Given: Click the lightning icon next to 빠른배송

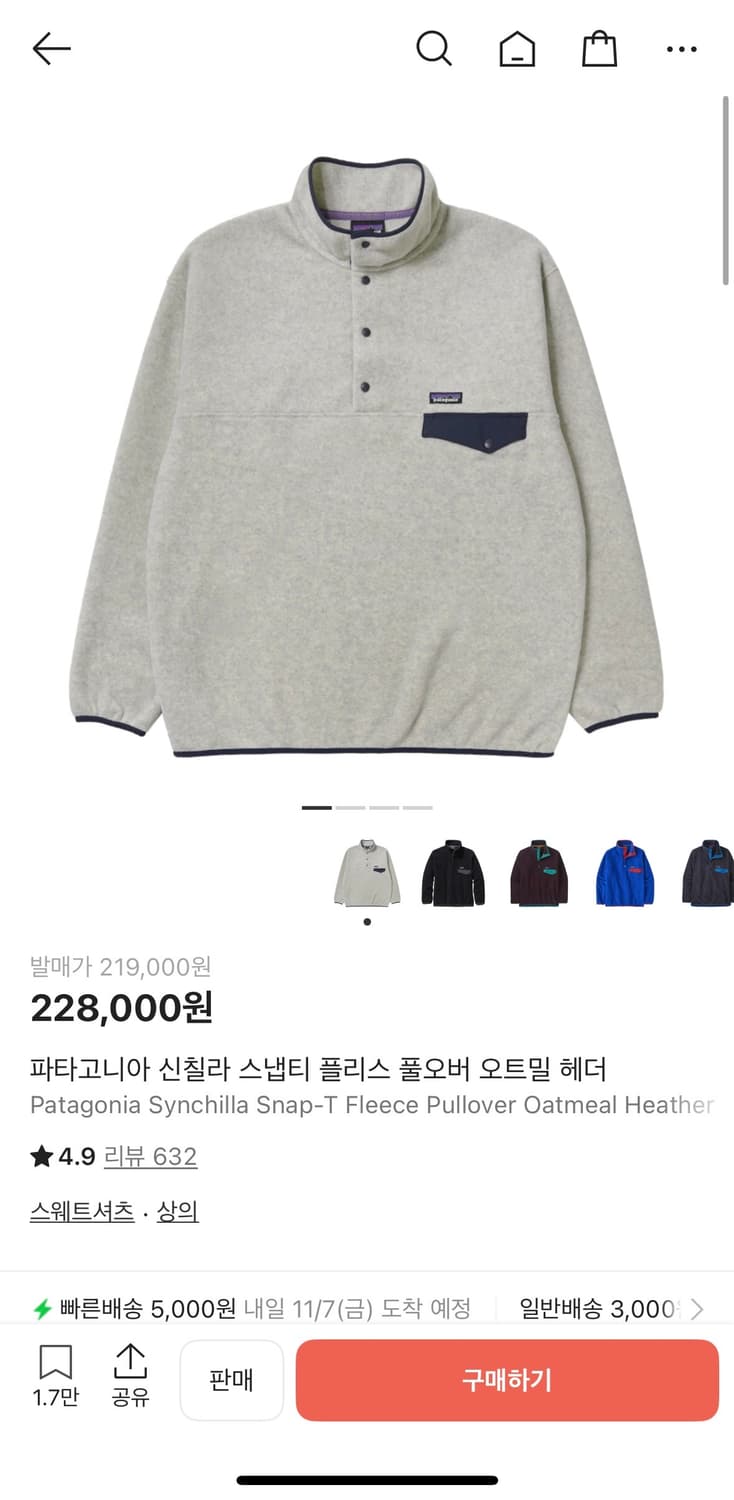Looking at the screenshot, I should [x=42, y=1305].
